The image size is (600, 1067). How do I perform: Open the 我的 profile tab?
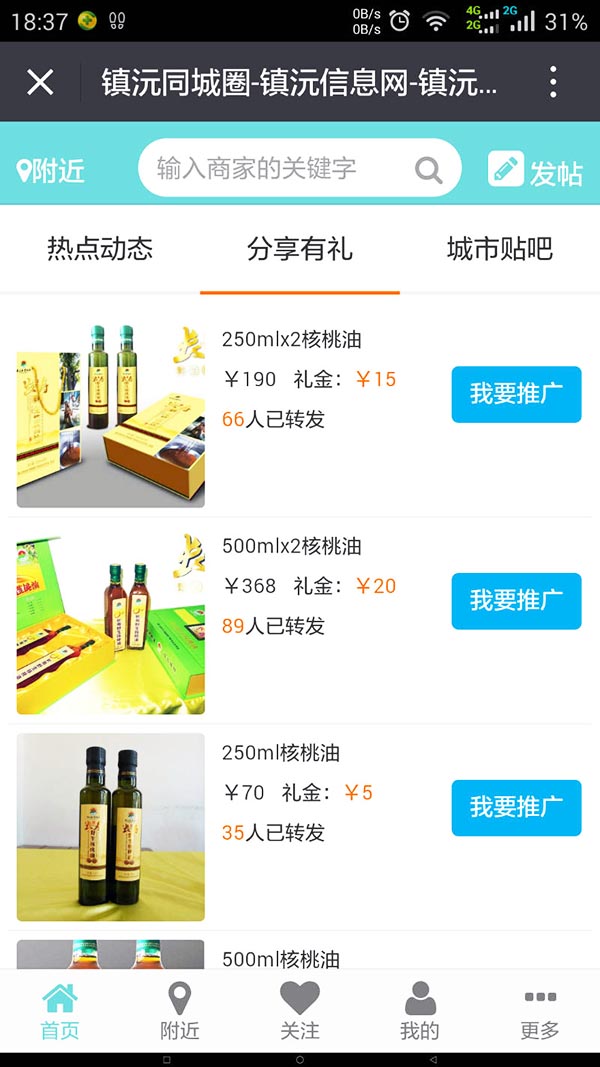420,1010
